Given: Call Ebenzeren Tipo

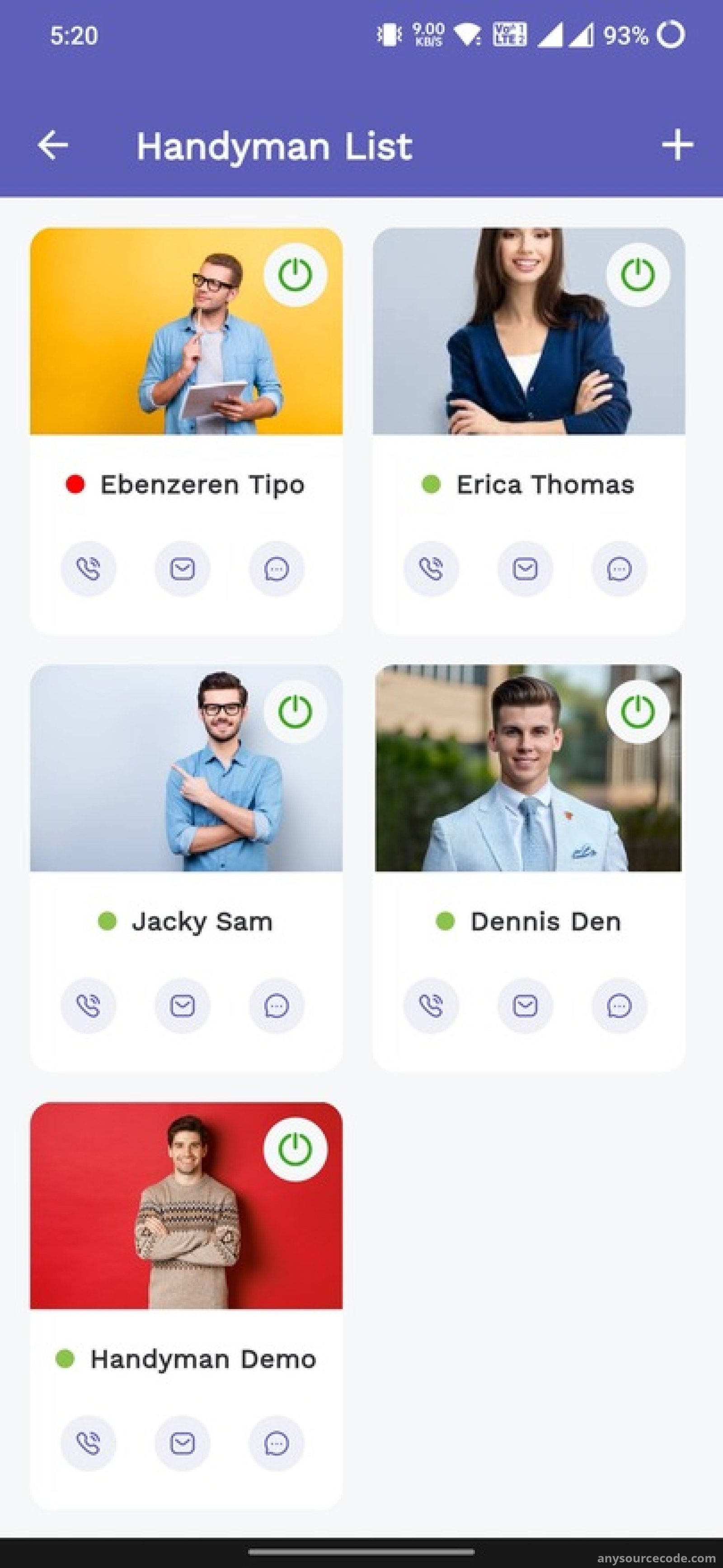Looking at the screenshot, I should click(x=88, y=569).
